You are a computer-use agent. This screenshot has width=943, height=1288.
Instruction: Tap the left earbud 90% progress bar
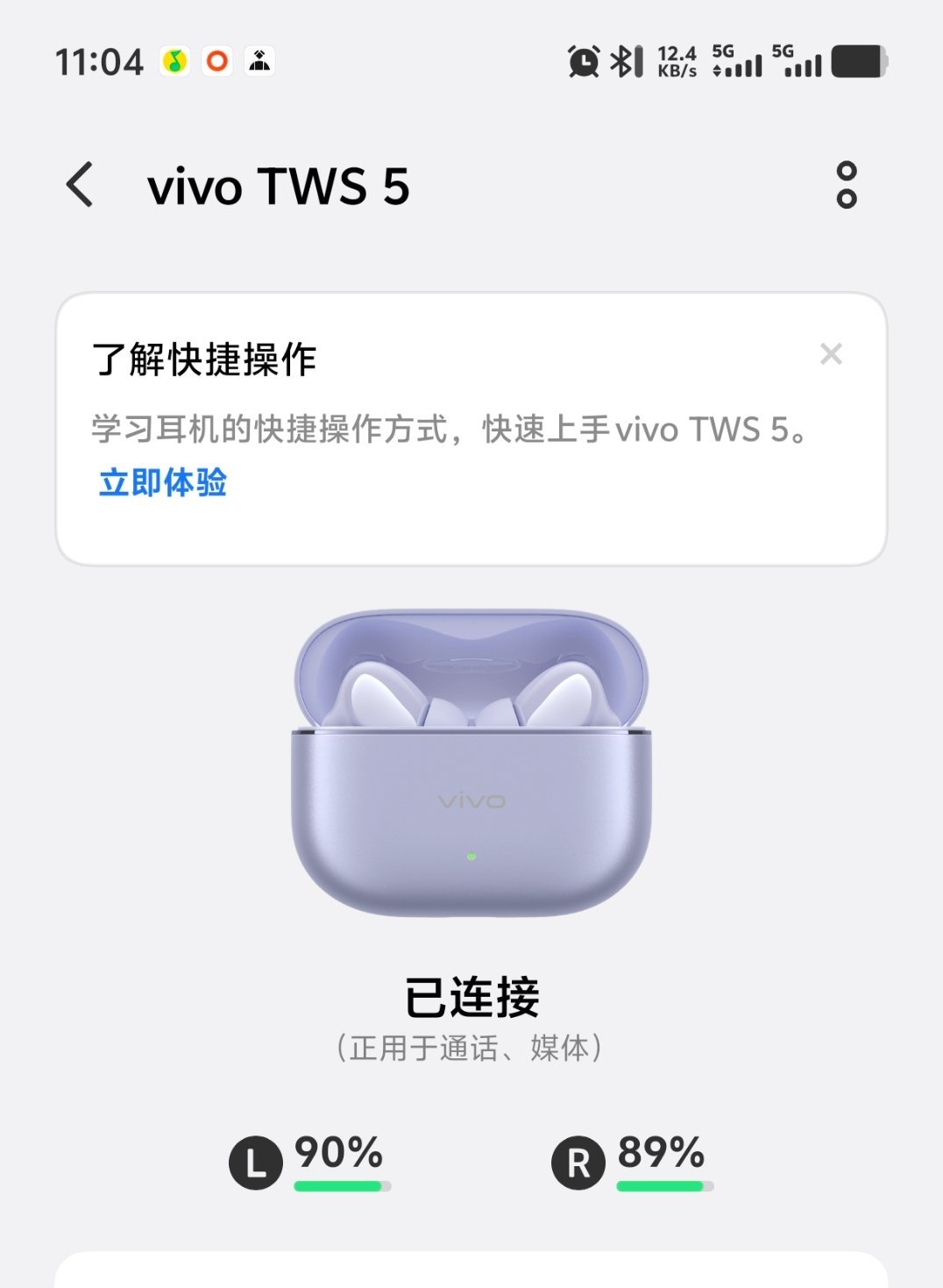(341, 1188)
